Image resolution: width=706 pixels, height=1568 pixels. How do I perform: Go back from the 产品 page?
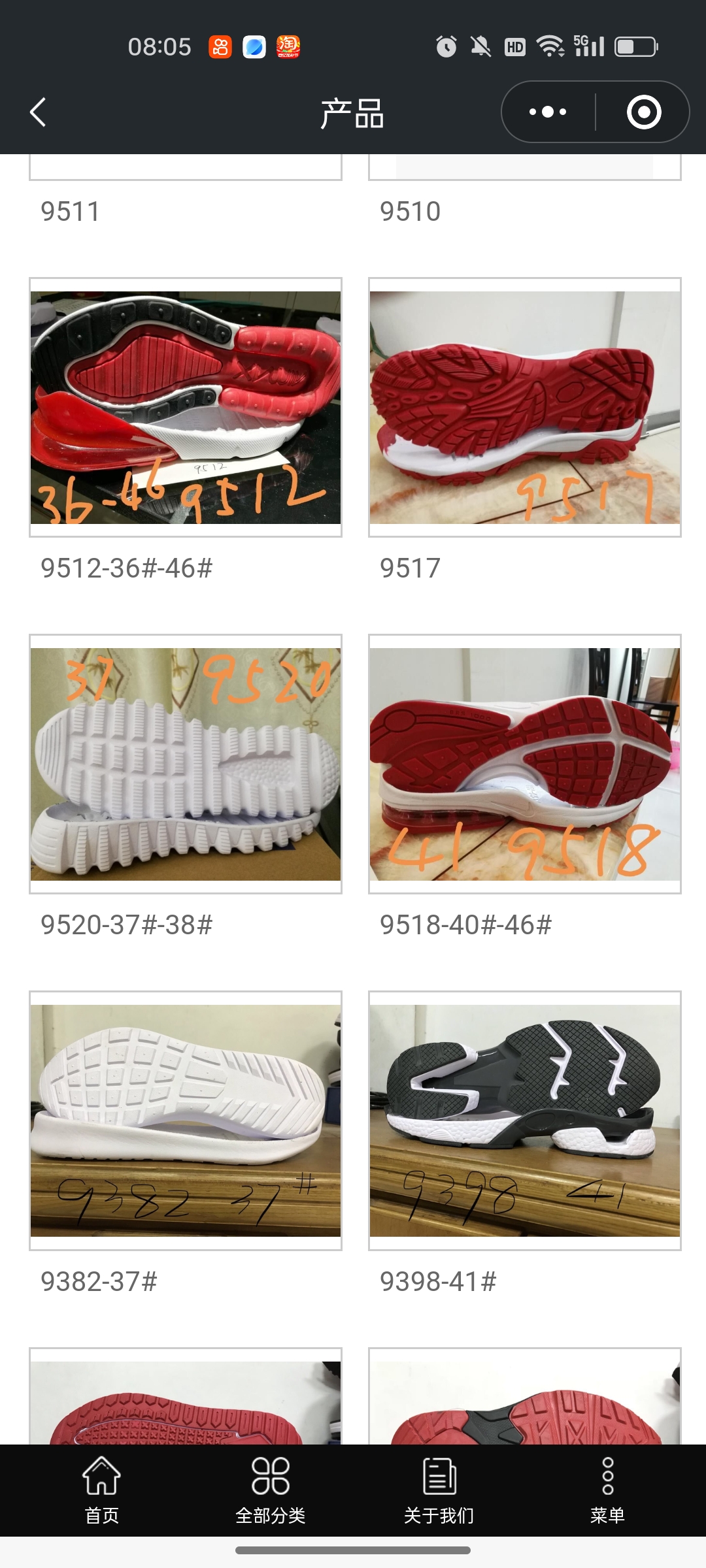point(38,112)
